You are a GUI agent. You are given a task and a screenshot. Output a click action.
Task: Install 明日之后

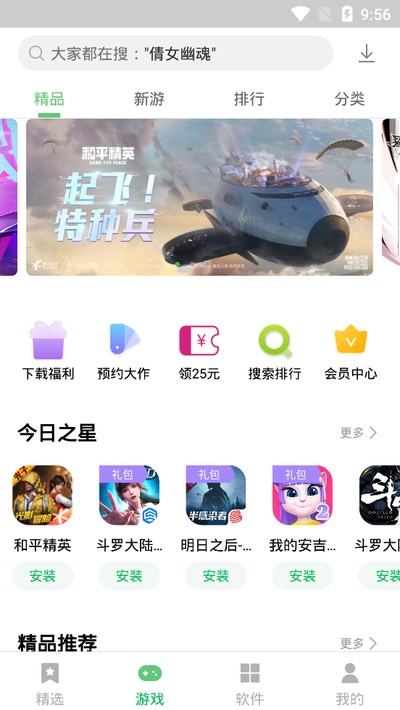216,576
